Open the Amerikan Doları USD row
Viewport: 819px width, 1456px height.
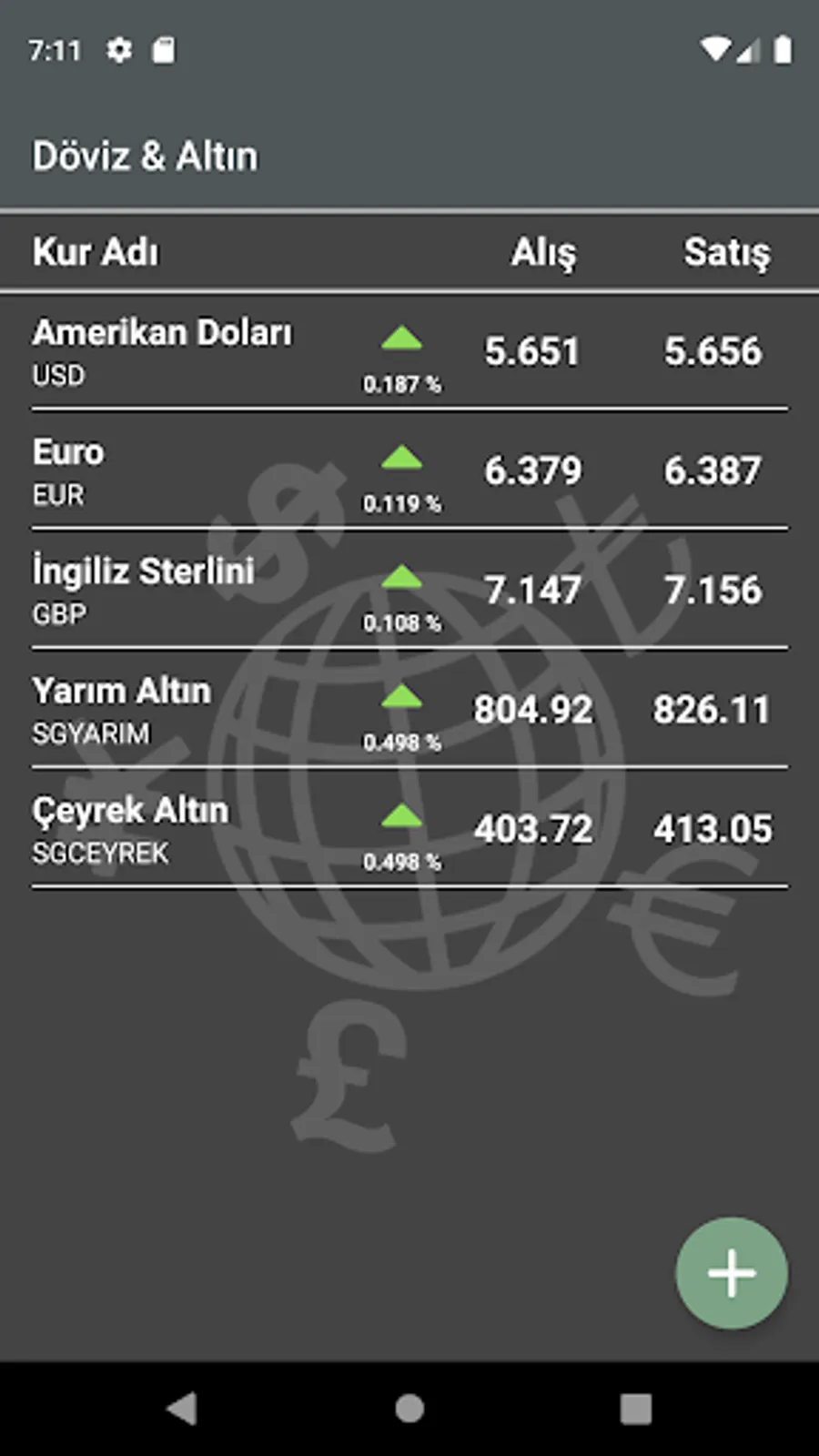tap(409, 352)
